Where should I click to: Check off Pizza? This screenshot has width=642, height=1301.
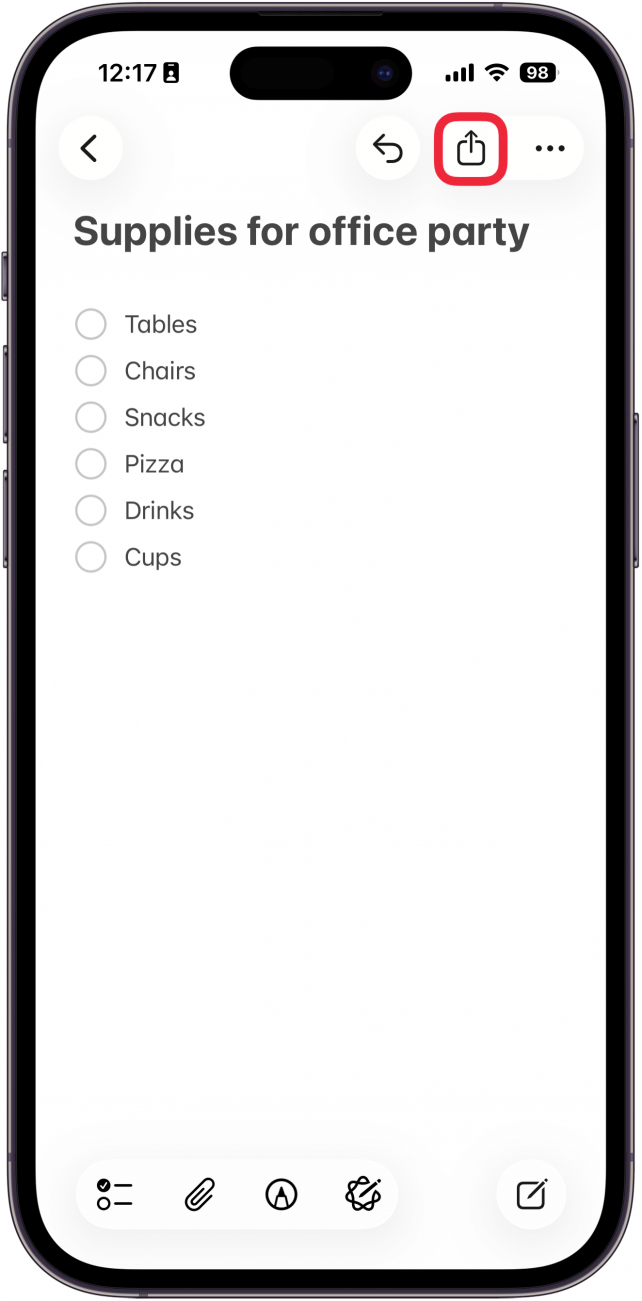[x=91, y=464]
